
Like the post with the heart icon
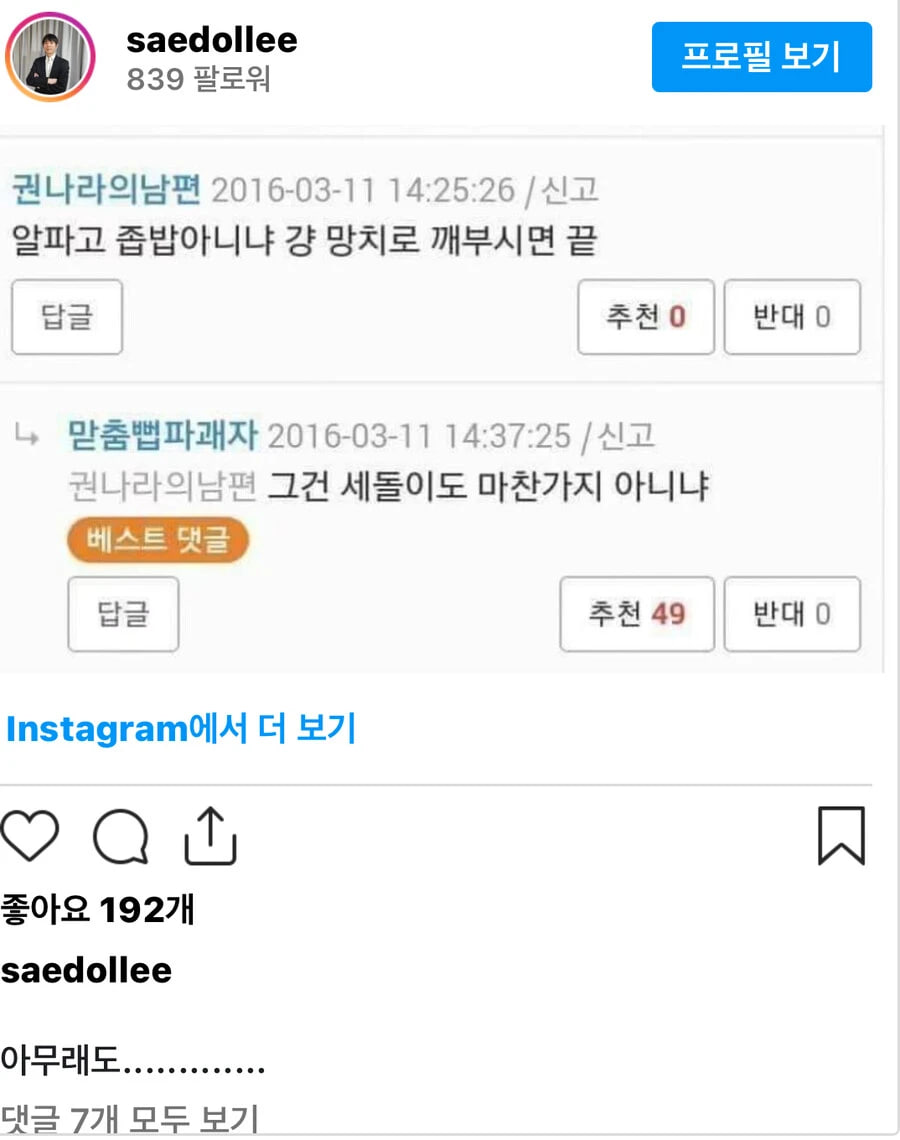tap(30, 836)
